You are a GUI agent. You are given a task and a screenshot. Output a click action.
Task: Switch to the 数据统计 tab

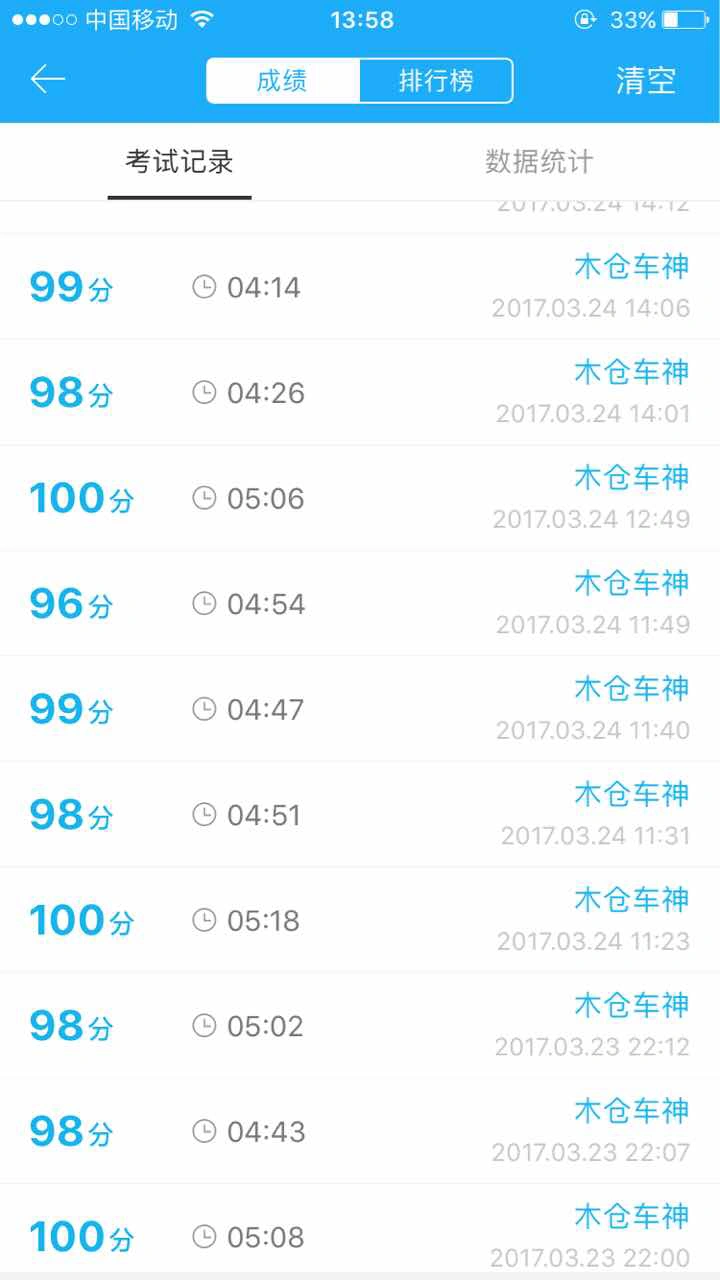tap(540, 162)
